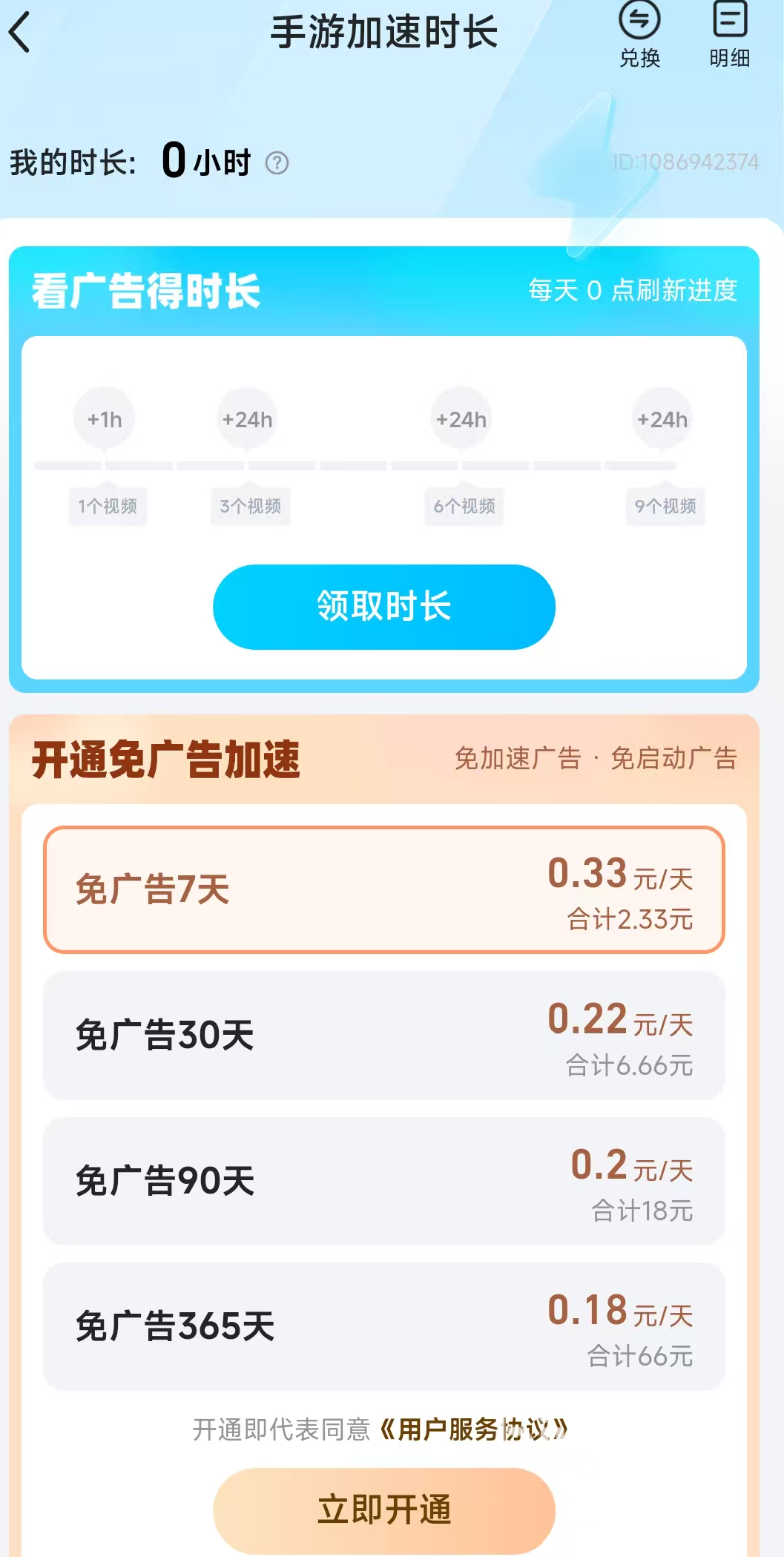Open the 兑换 exchange page

639,35
